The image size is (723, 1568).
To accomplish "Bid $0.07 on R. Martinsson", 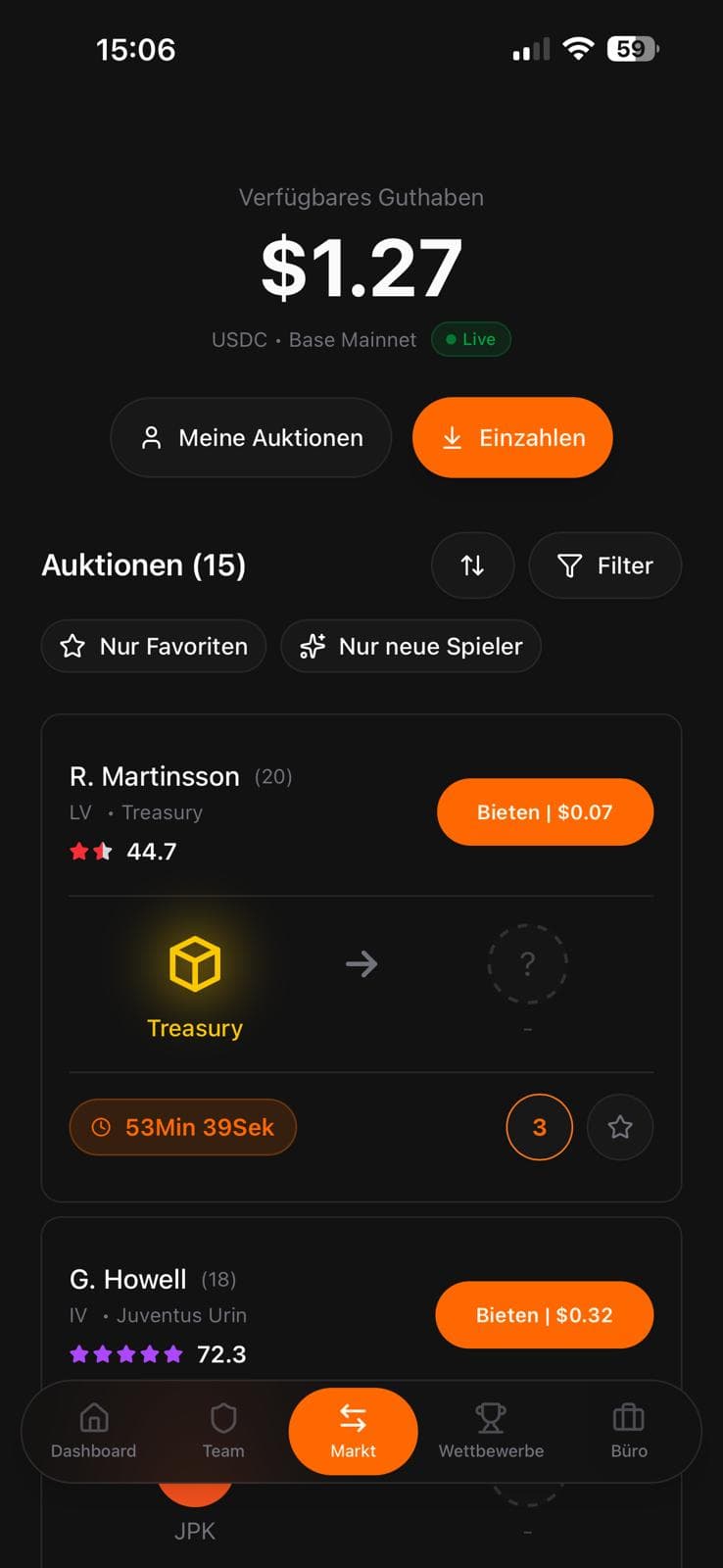I will point(545,811).
